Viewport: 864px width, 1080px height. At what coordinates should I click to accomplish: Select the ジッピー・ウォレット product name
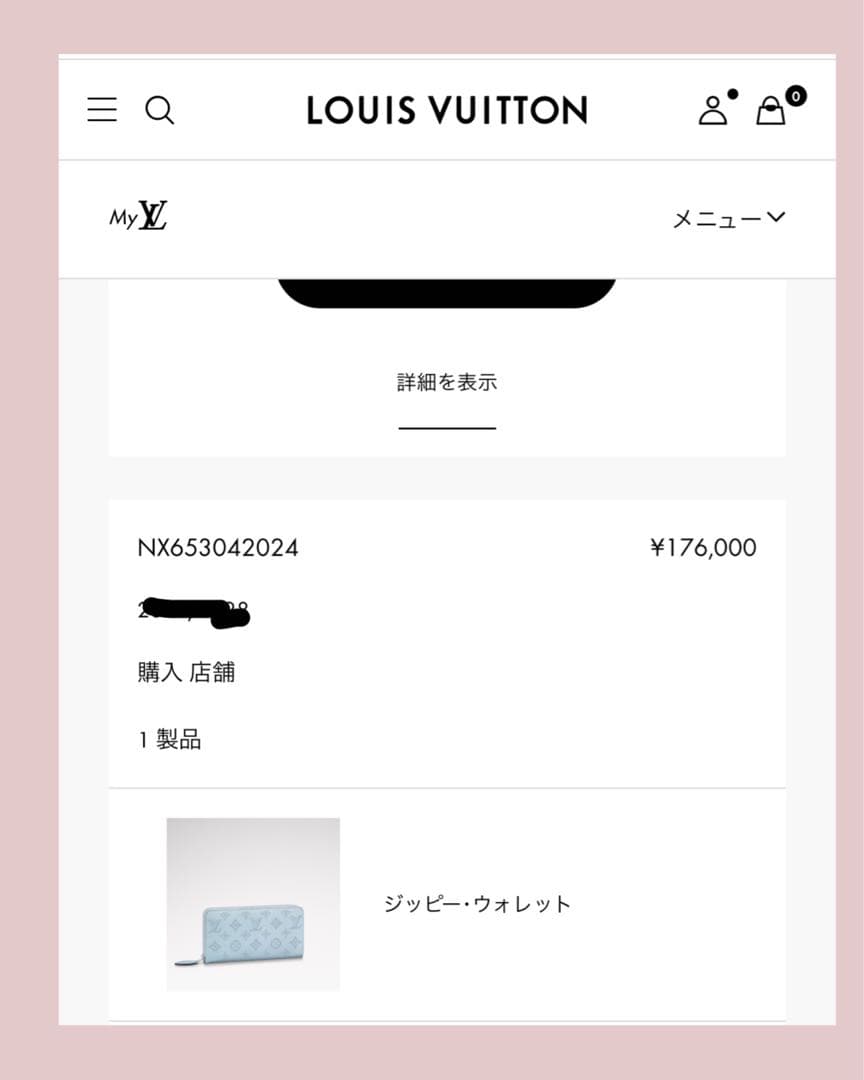pyautogui.click(x=477, y=903)
